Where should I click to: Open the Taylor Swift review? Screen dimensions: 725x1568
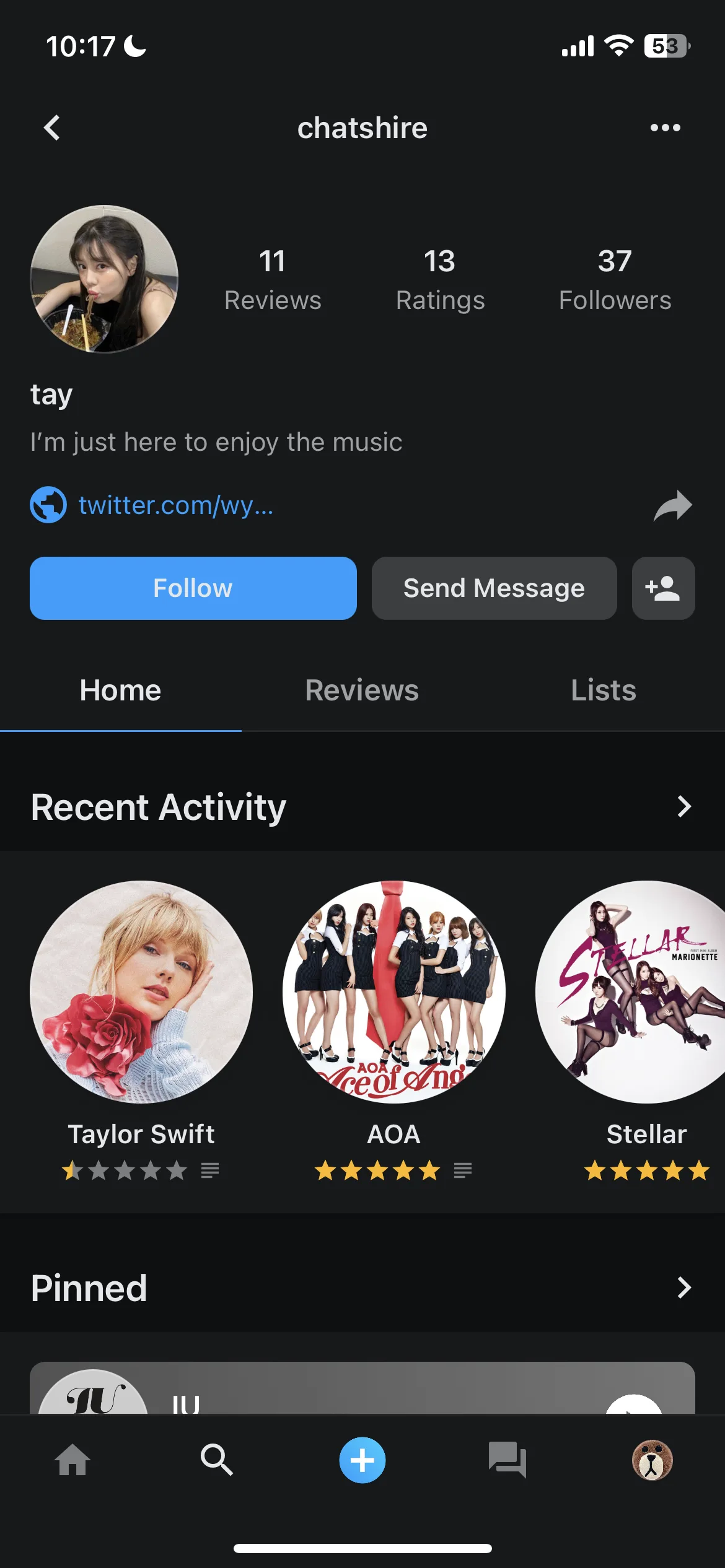pyautogui.click(x=141, y=992)
